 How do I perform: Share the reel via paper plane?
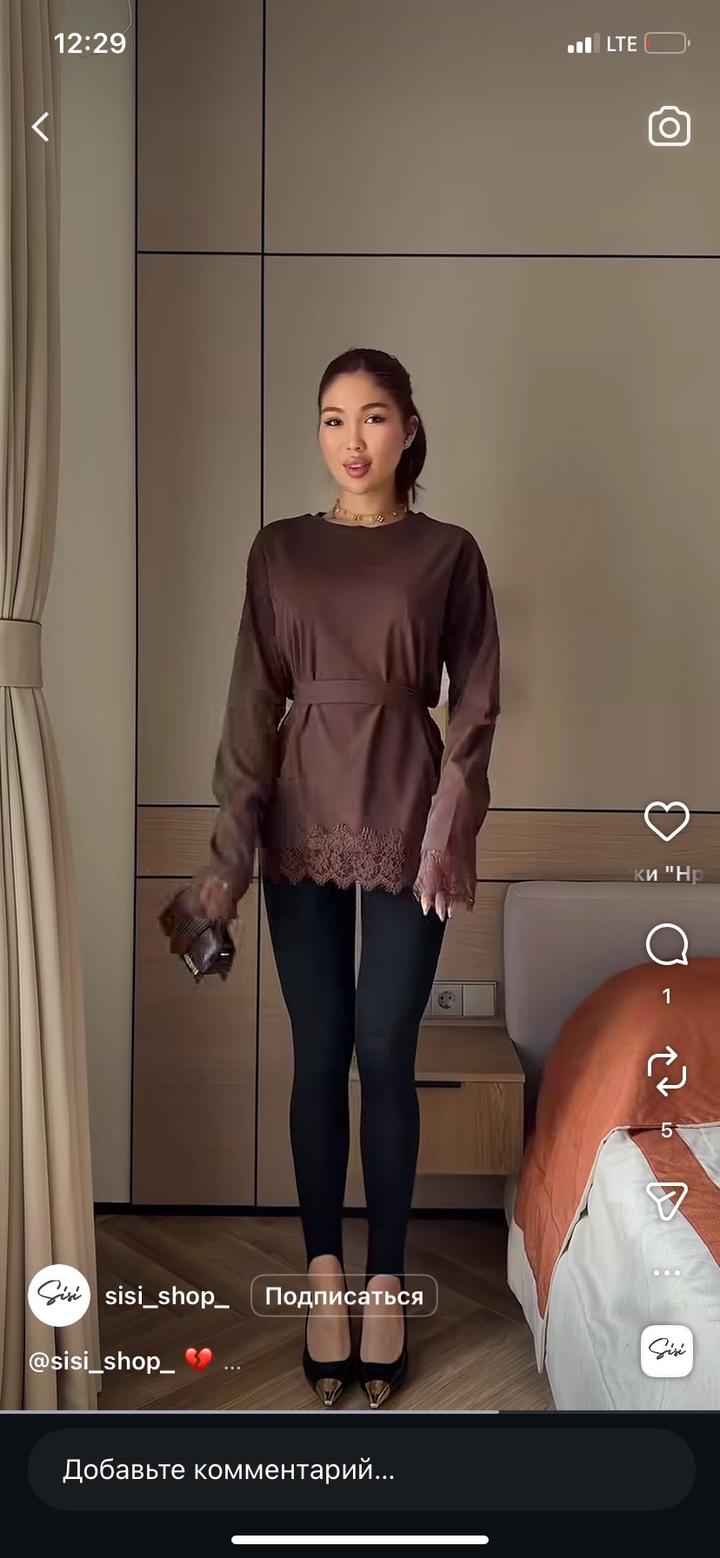[x=666, y=1200]
